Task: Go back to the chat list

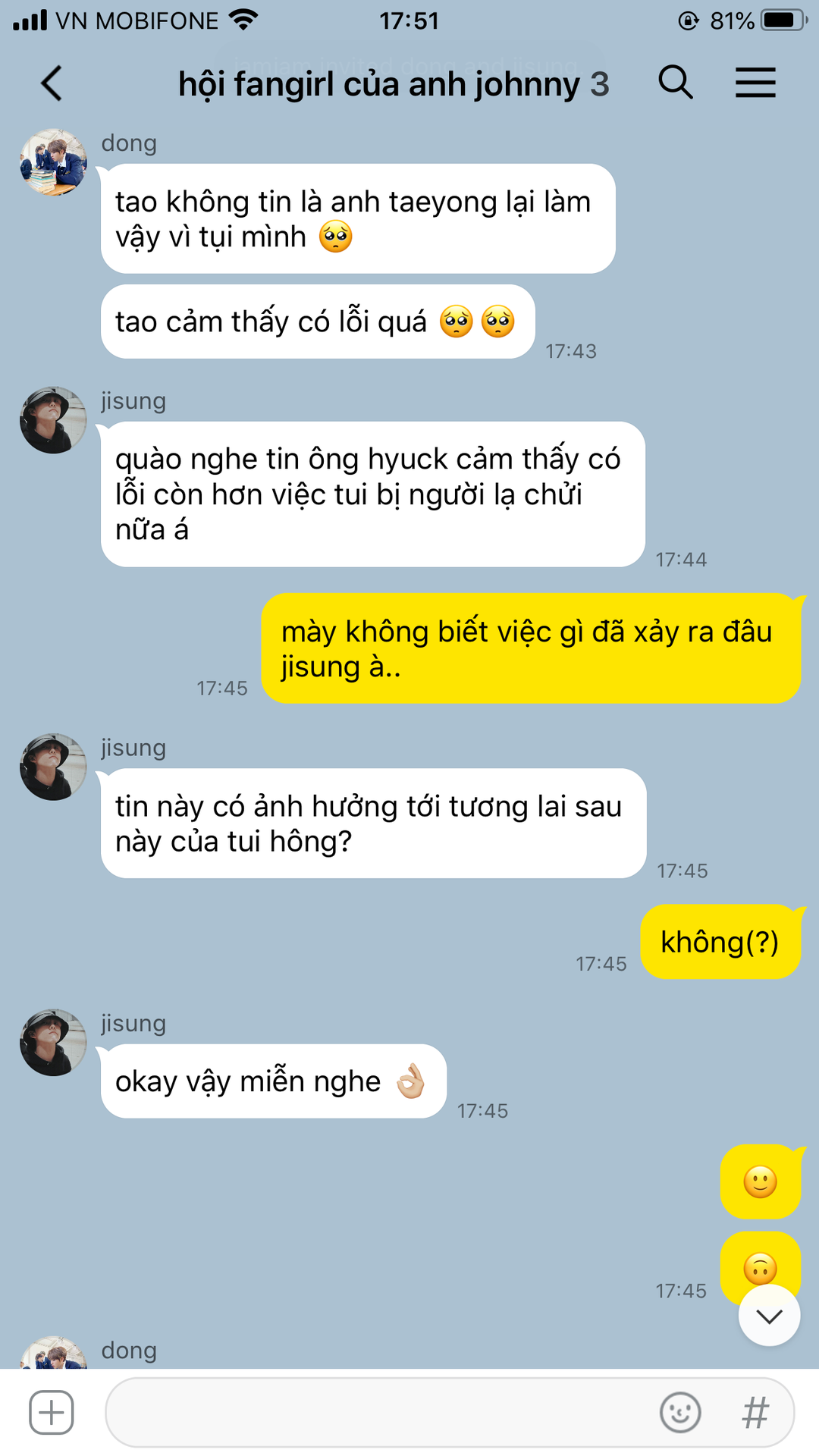Action: 52,83
